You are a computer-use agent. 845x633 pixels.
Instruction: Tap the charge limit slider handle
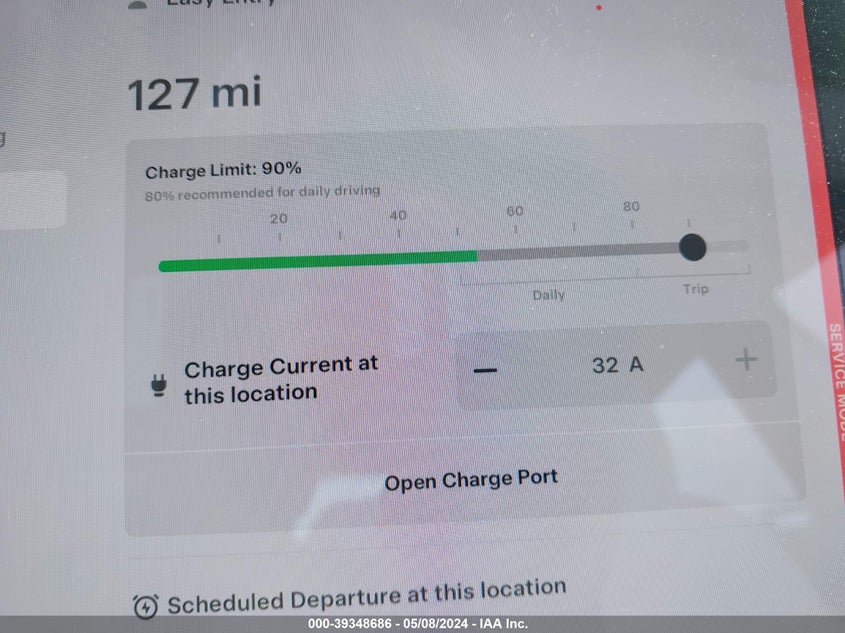coord(692,247)
